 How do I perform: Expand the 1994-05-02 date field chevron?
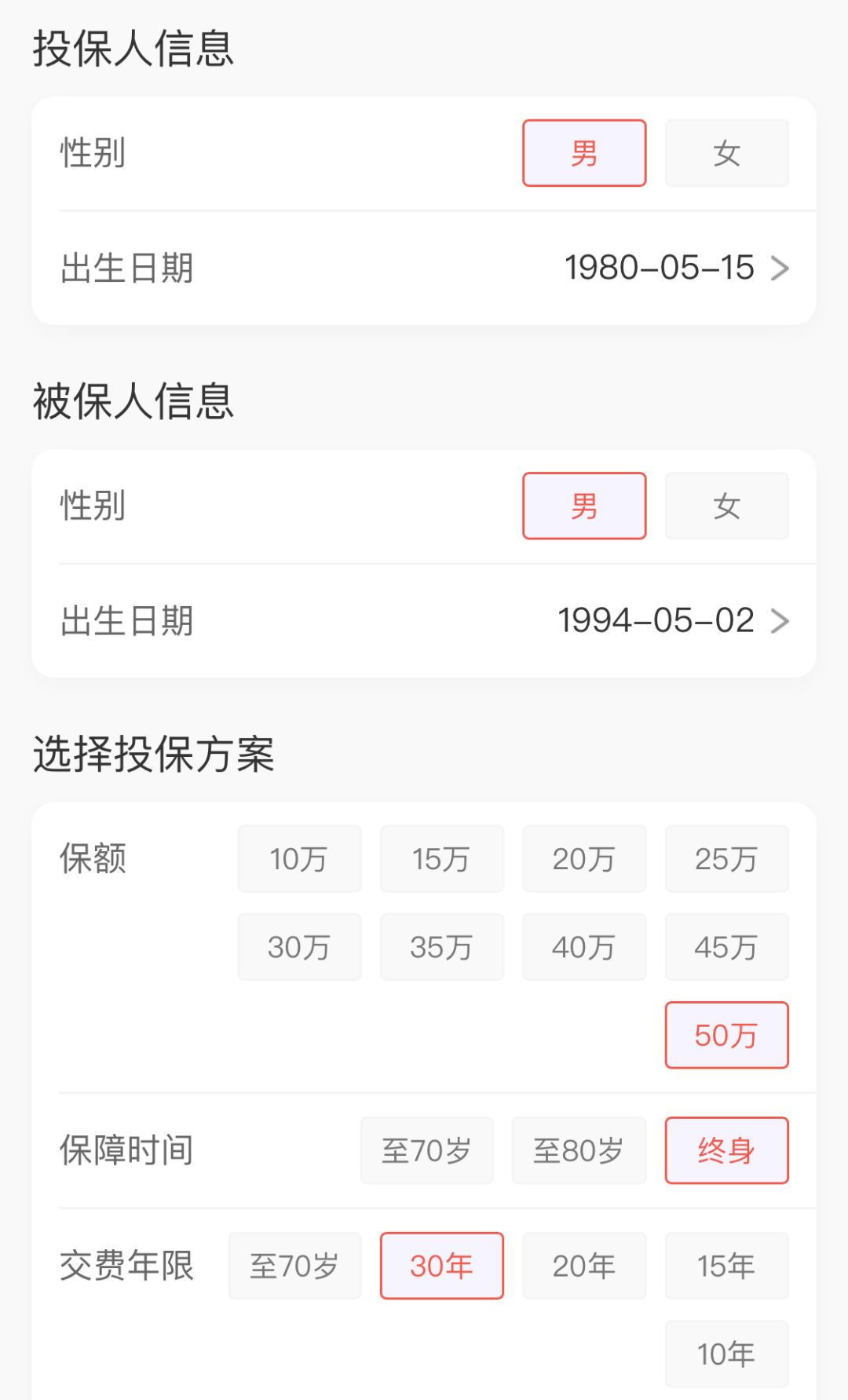click(x=780, y=620)
